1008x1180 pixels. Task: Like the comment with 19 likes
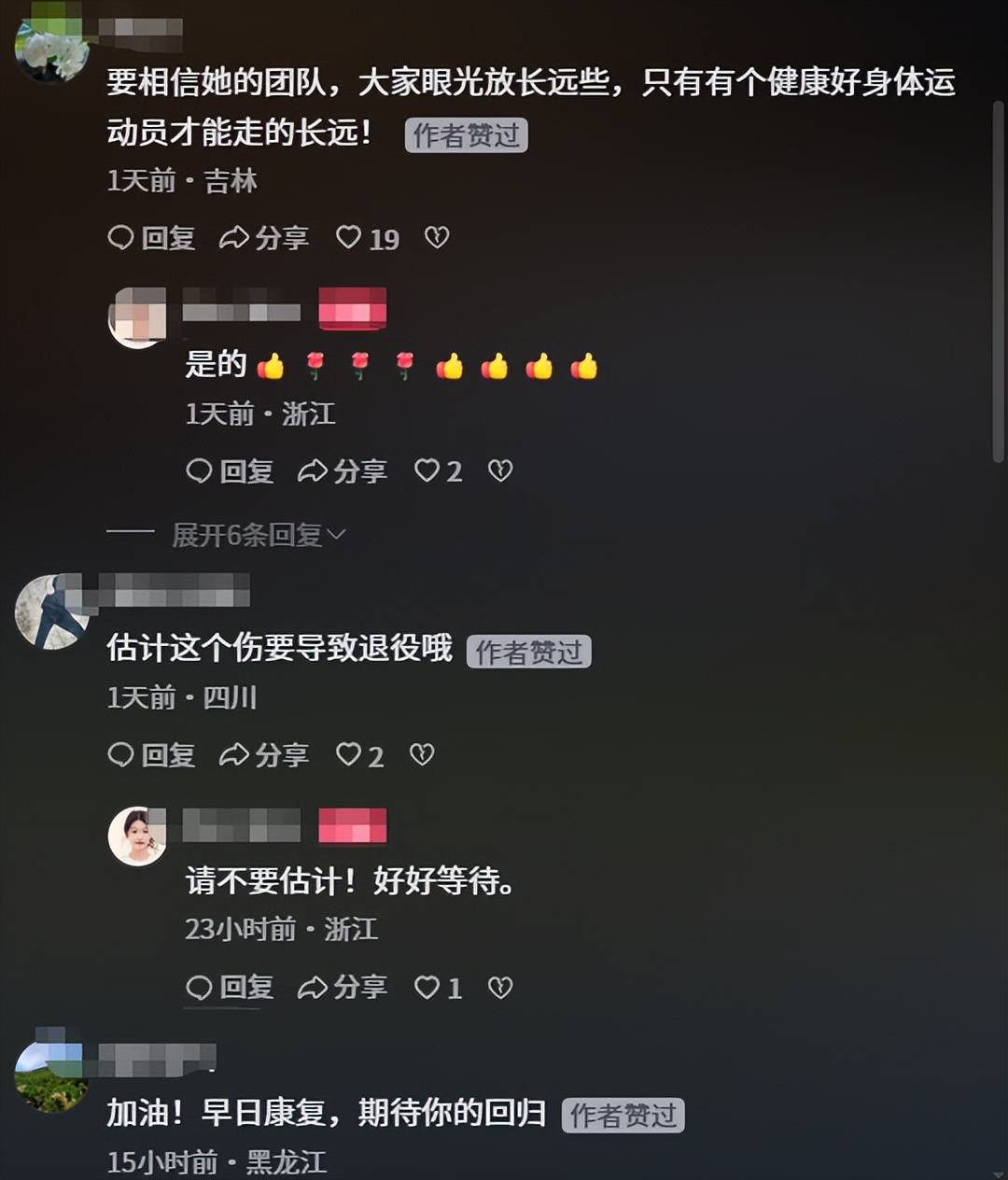point(349,238)
